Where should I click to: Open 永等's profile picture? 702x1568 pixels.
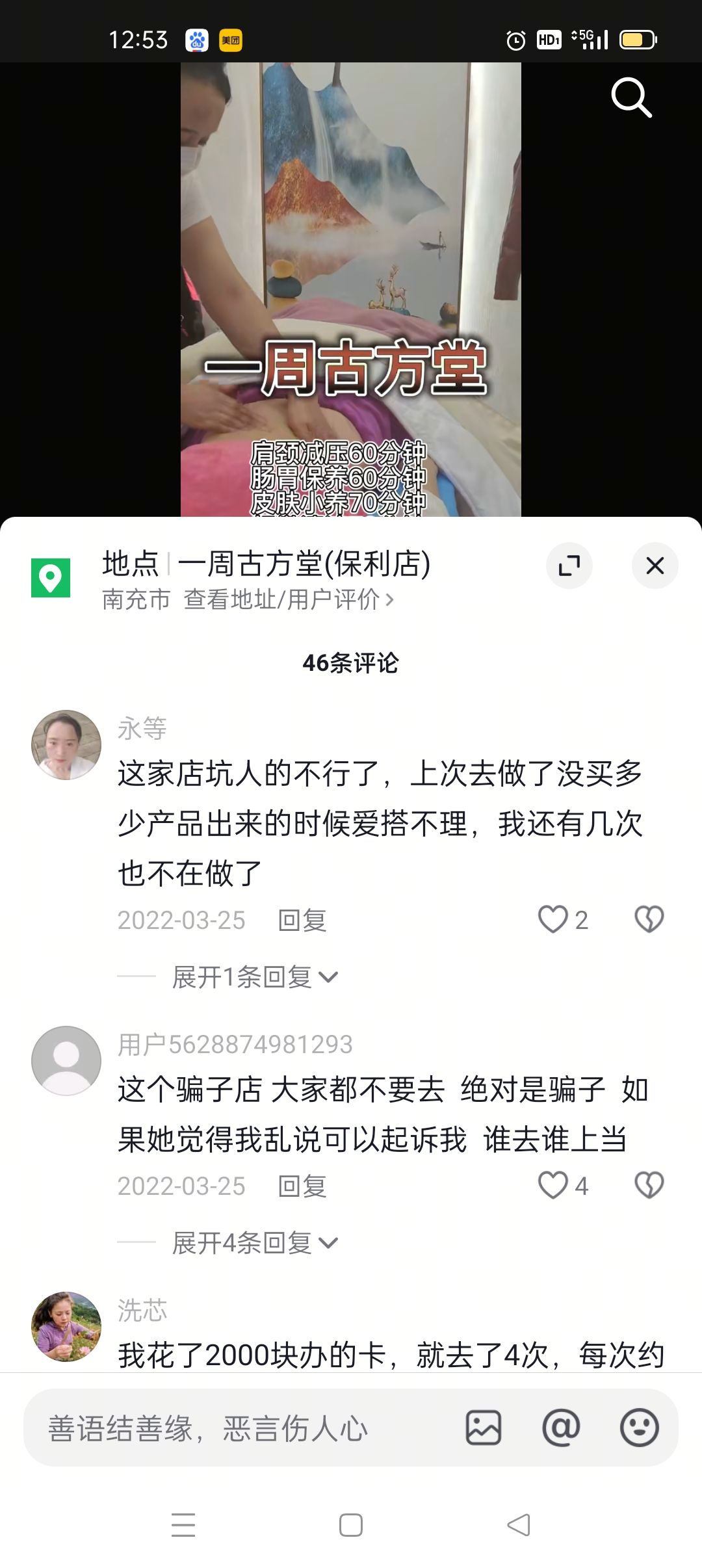click(66, 744)
